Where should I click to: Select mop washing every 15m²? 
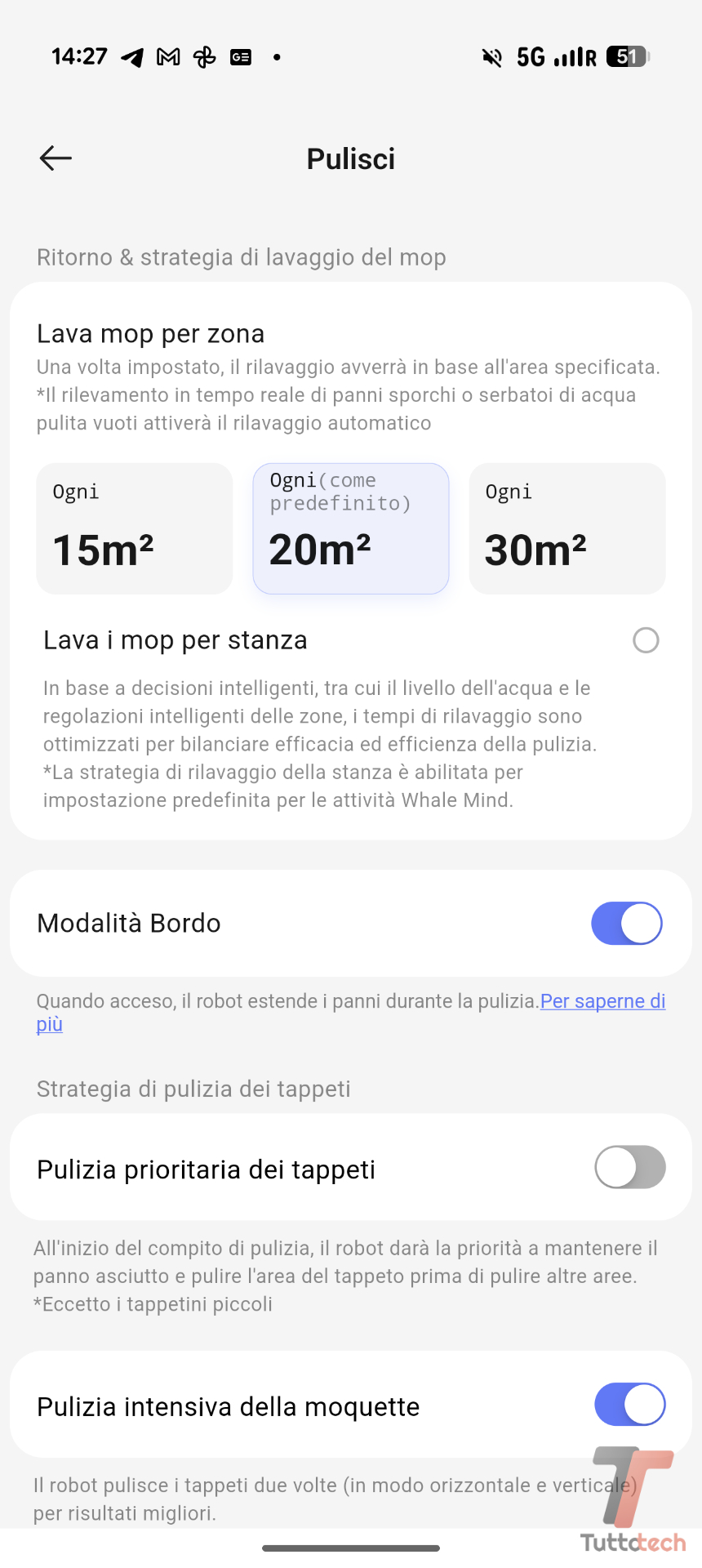[135, 528]
